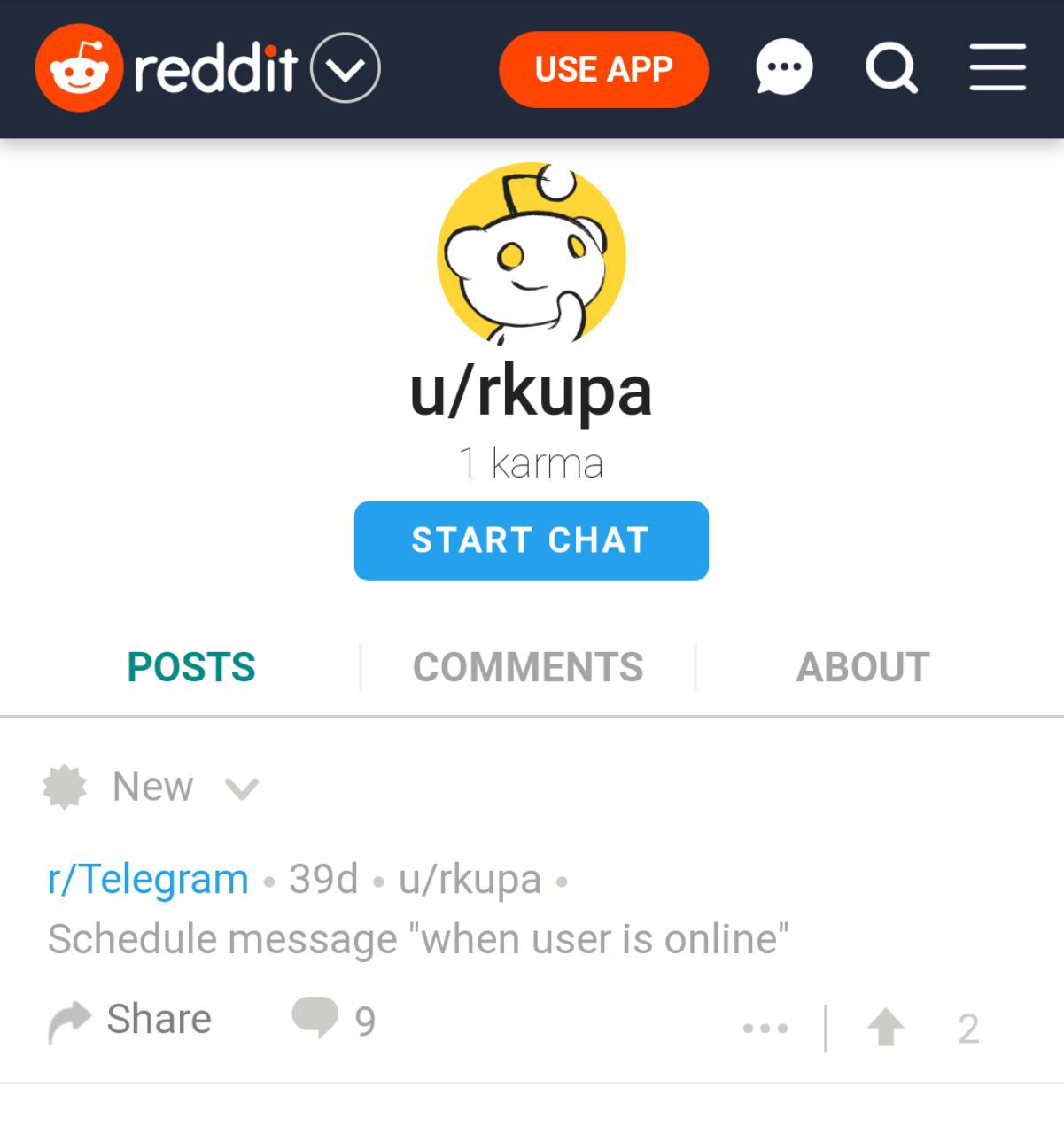
Task: Open the search icon
Action: (891, 68)
